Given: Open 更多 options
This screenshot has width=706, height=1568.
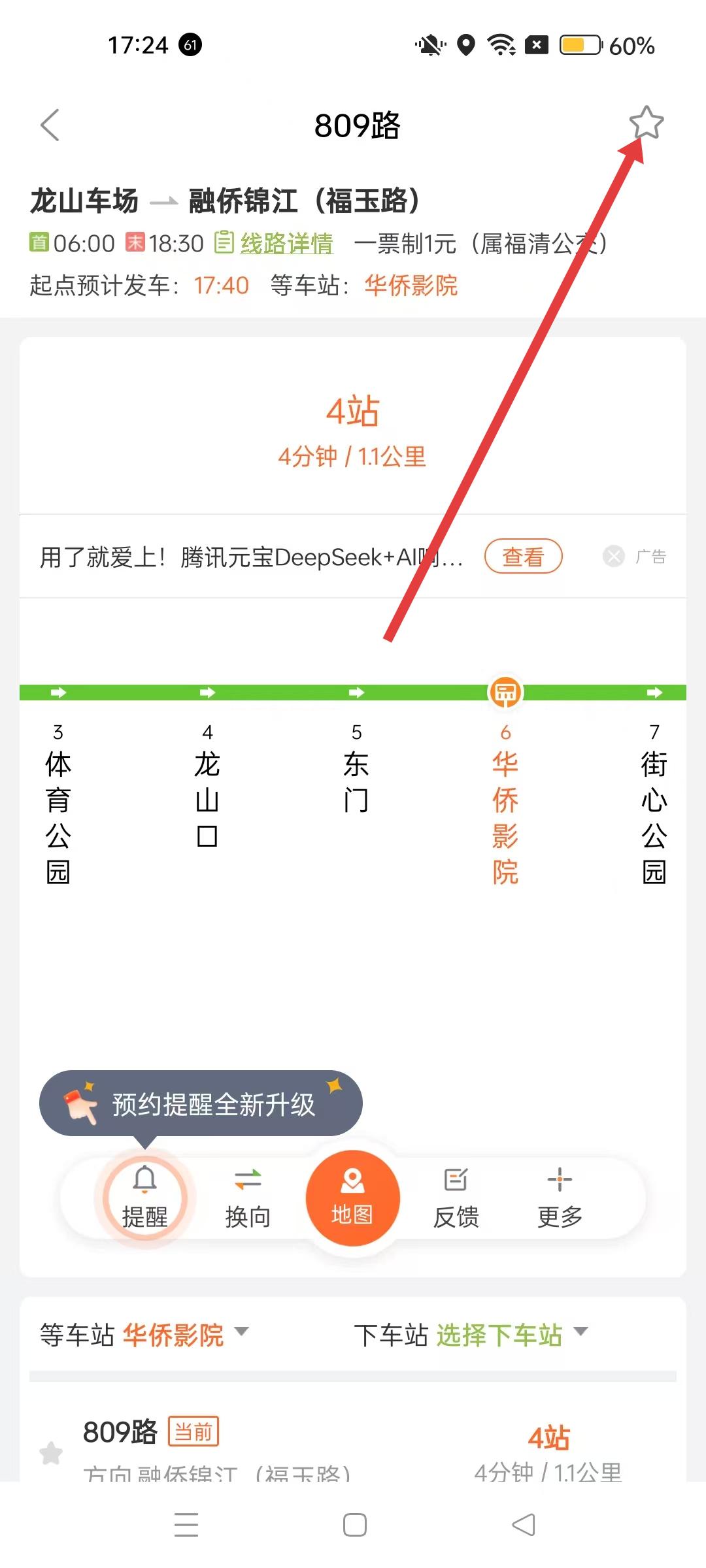Looking at the screenshot, I should coord(560,1198).
